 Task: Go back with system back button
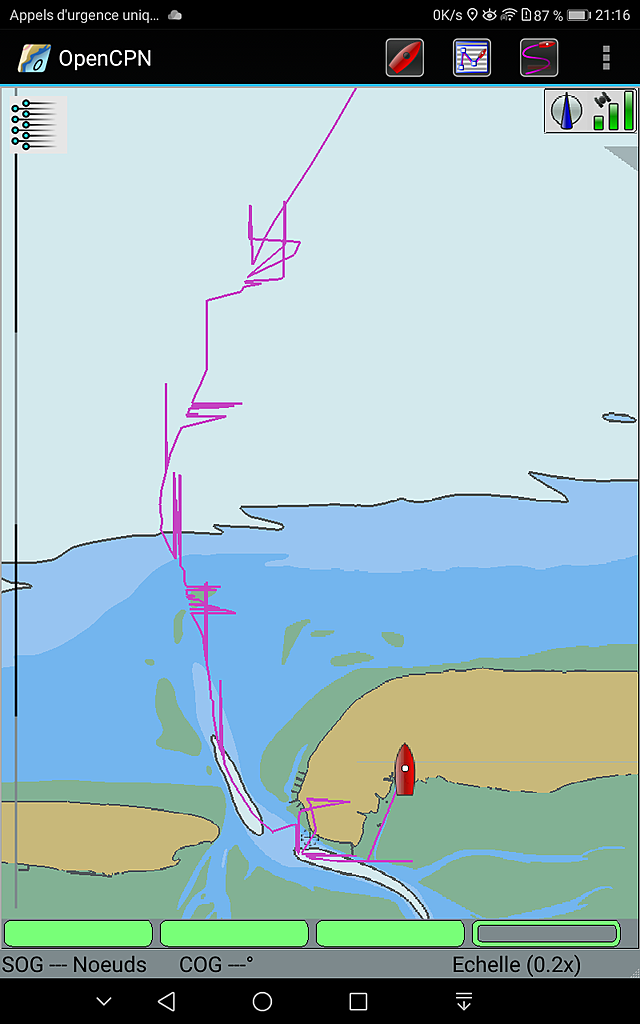tap(167, 1001)
